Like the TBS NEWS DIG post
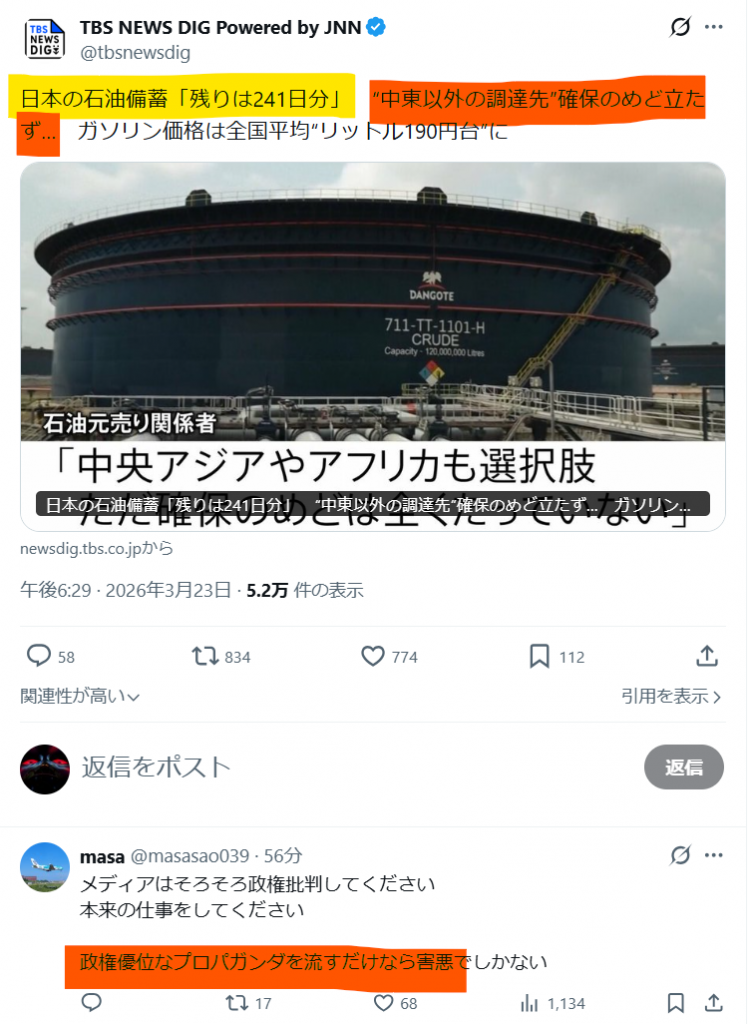 [373, 656]
